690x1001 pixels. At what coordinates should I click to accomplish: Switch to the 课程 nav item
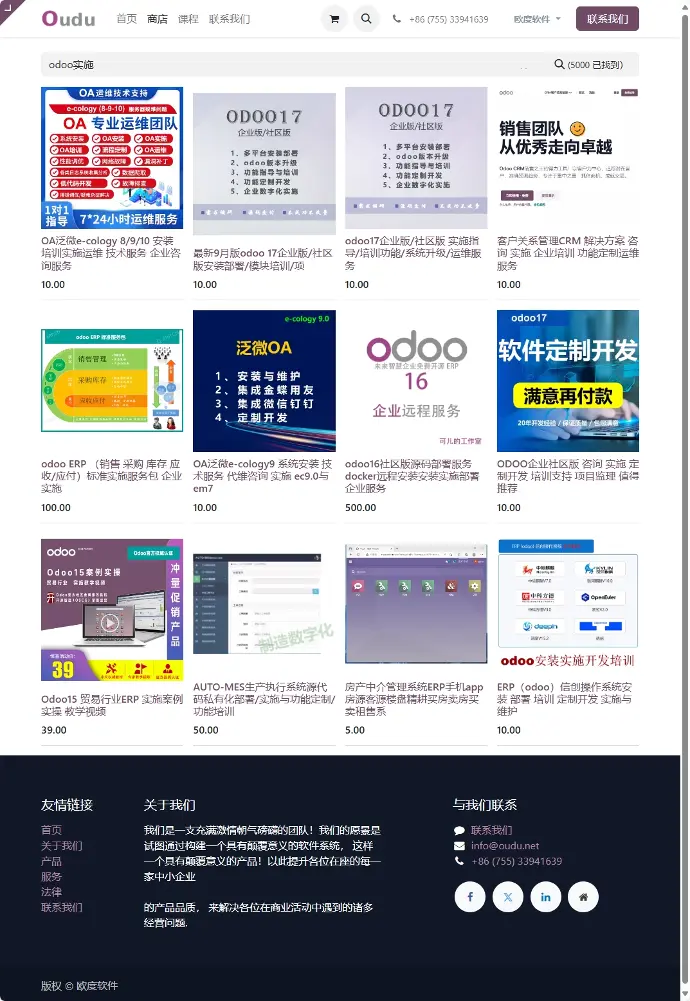click(188, 19)
